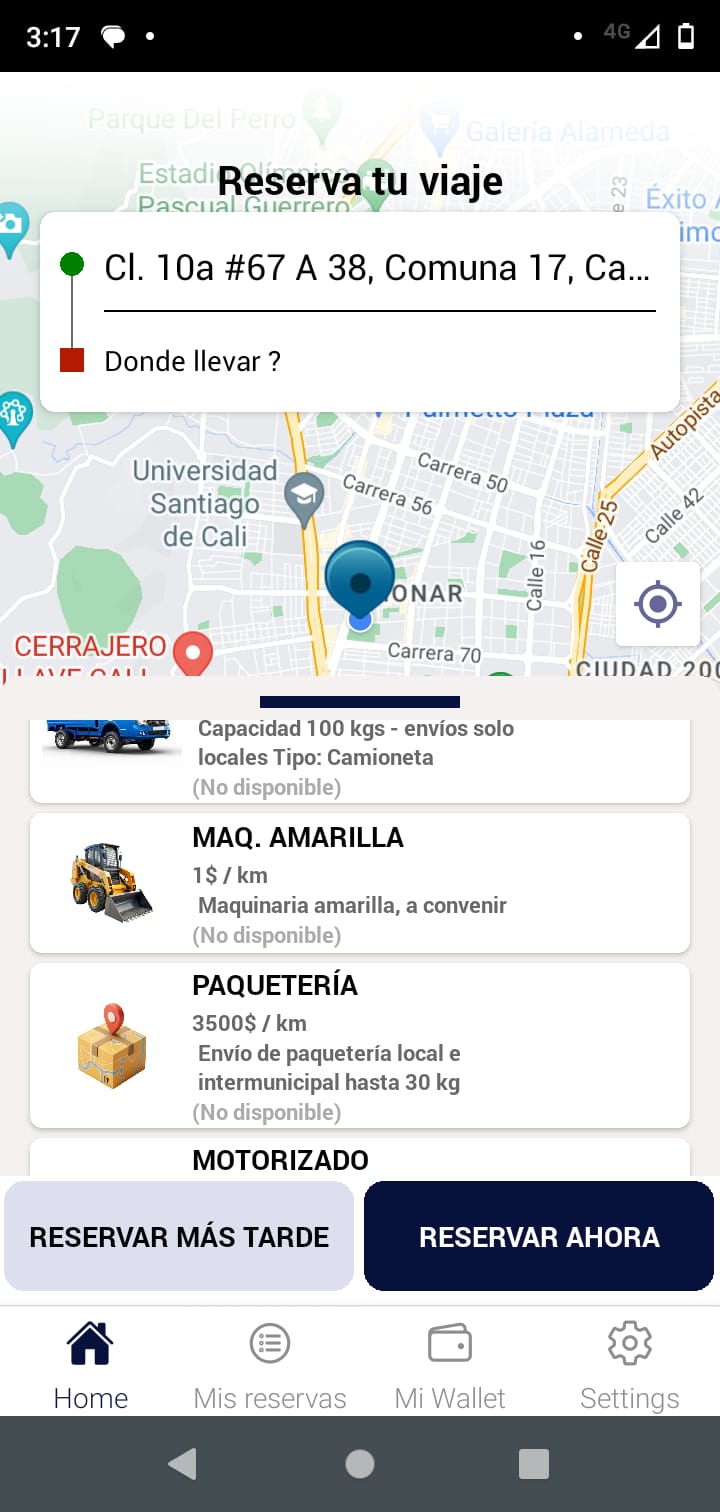Viewport: 720px width, 1512px height.
Task: Go to Mi Wallet tab
Action: pos(450,1364)
